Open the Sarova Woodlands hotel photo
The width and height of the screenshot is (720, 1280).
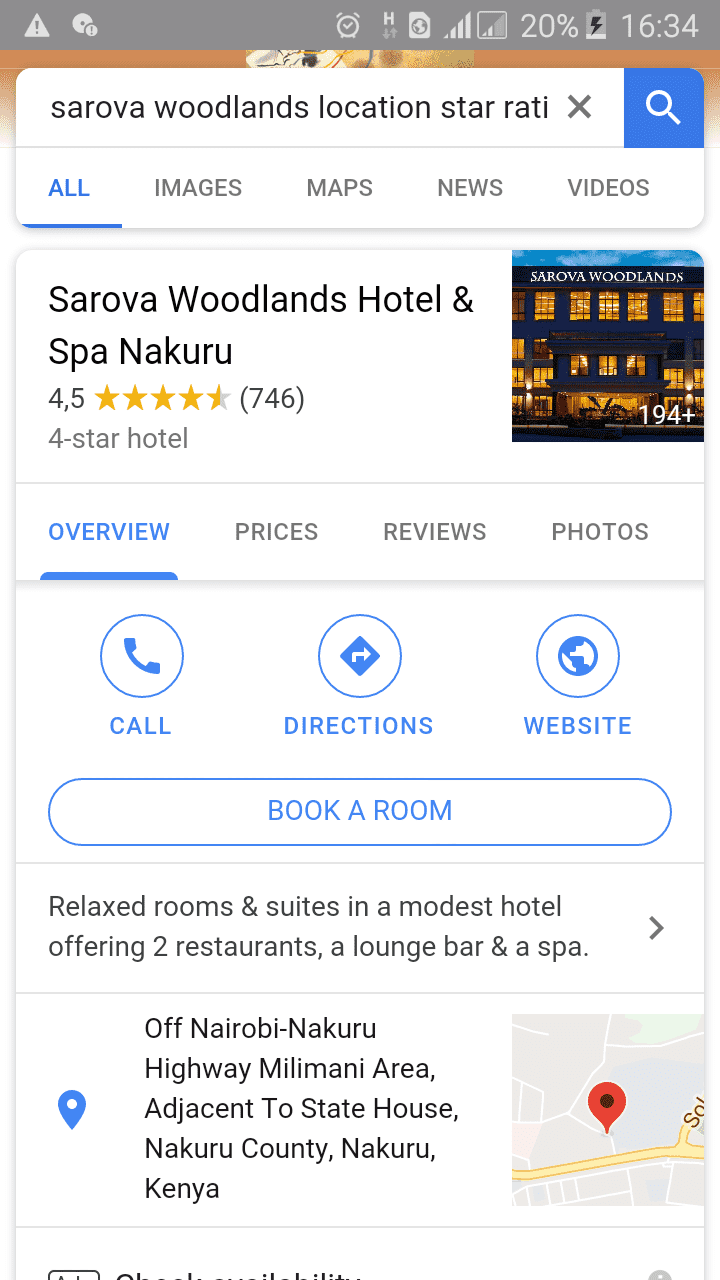tap(608, 346)
